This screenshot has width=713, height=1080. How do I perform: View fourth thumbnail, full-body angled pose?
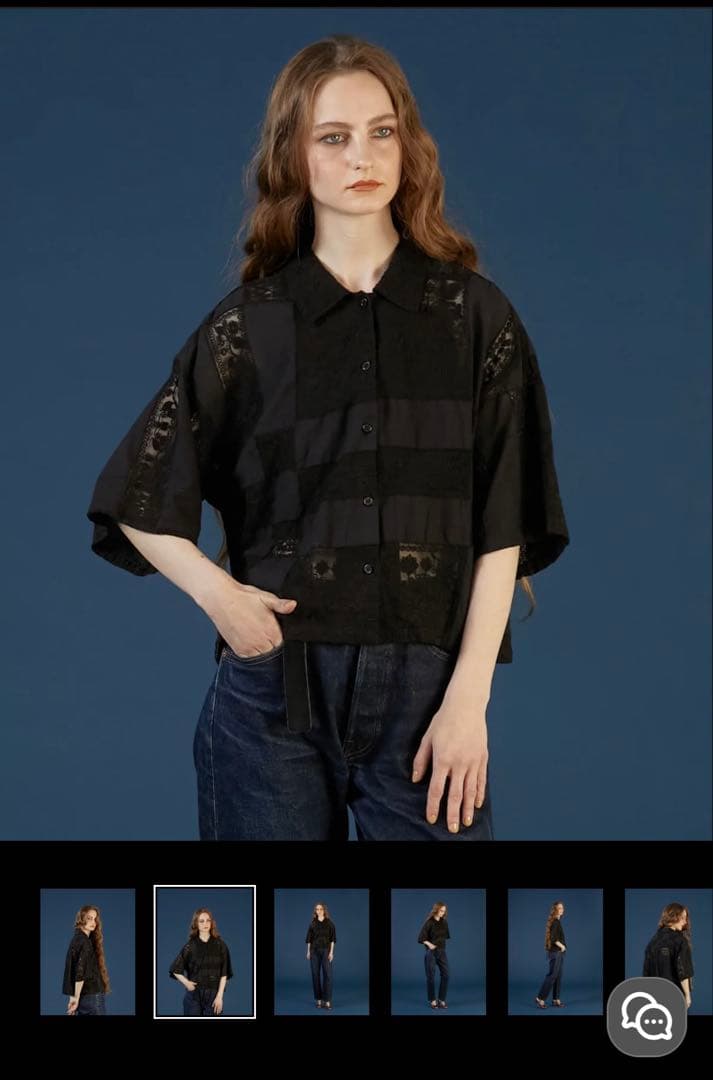(x=438, y=951)
